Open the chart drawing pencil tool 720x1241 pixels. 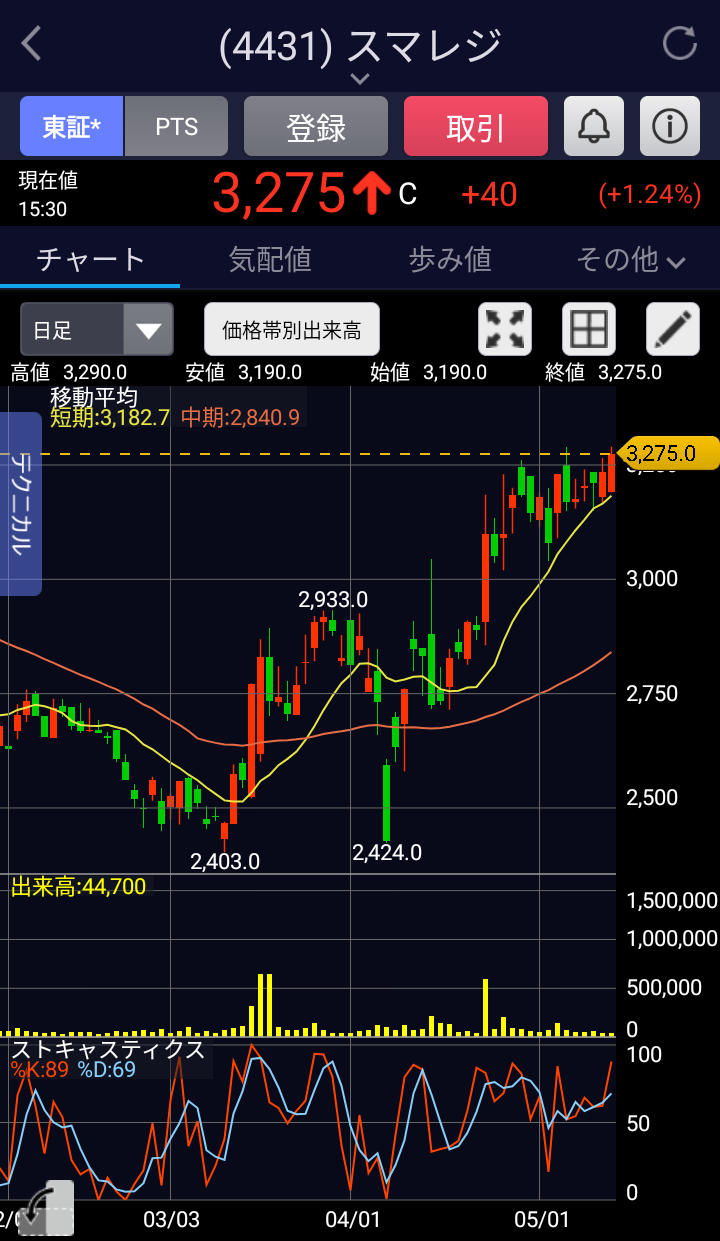point(672,330)
